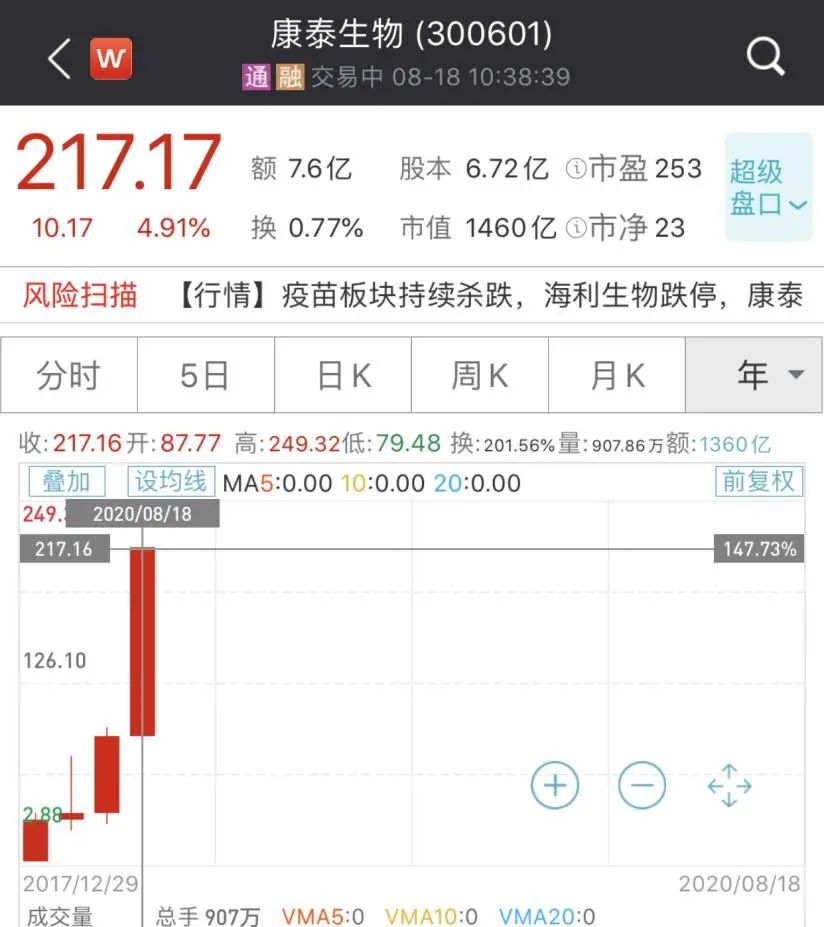Open the stock search magnifier
This screenshot has height=927, width=824.
(765, 57)
